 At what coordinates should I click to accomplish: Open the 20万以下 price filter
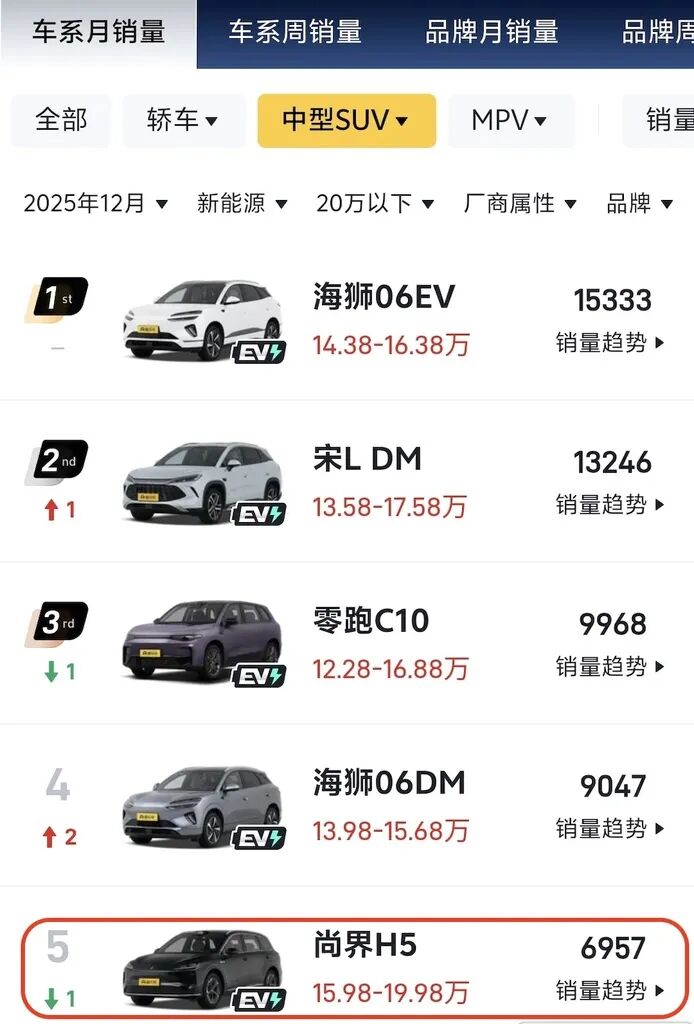[x=375, y=204]
